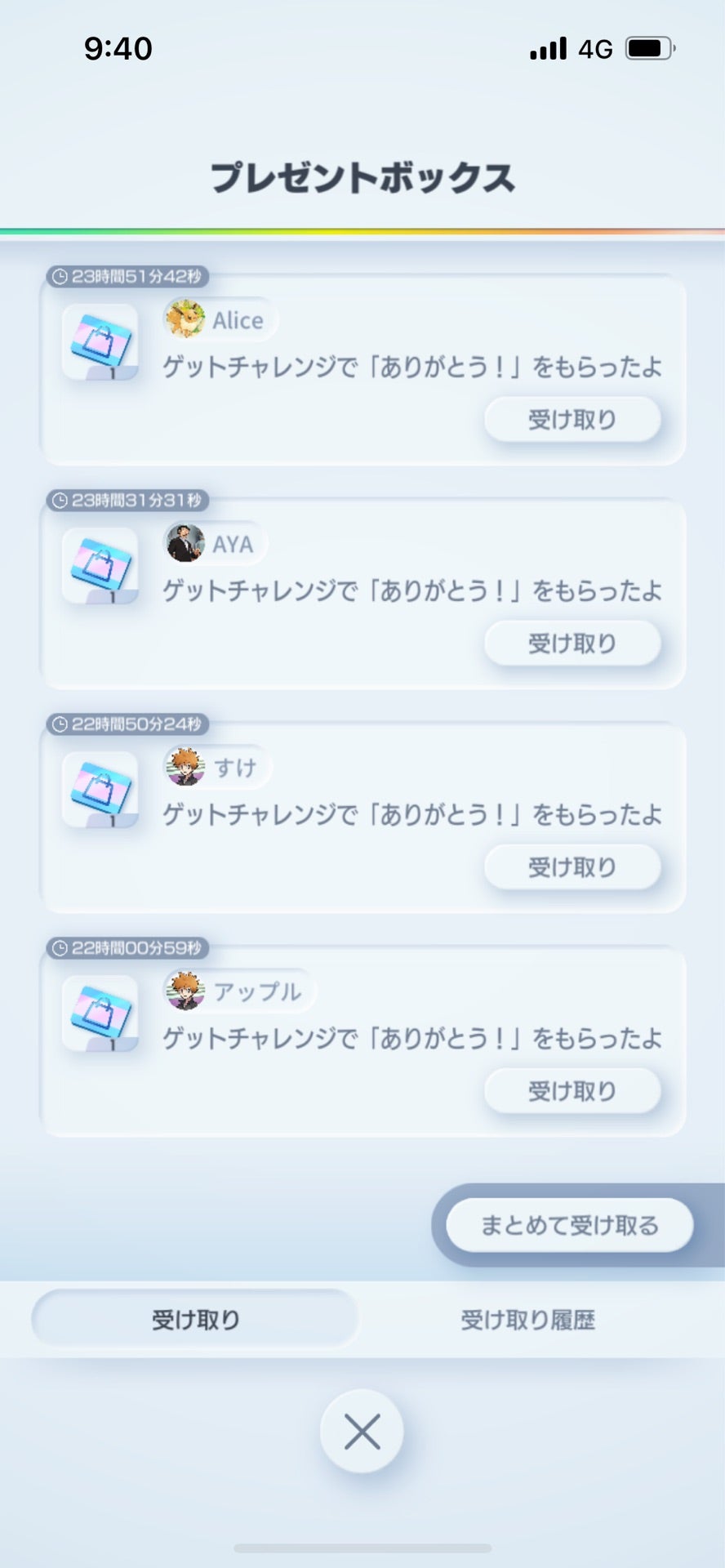
Task: Click AYA's trainer avatar icon
Action: (185, 544)
